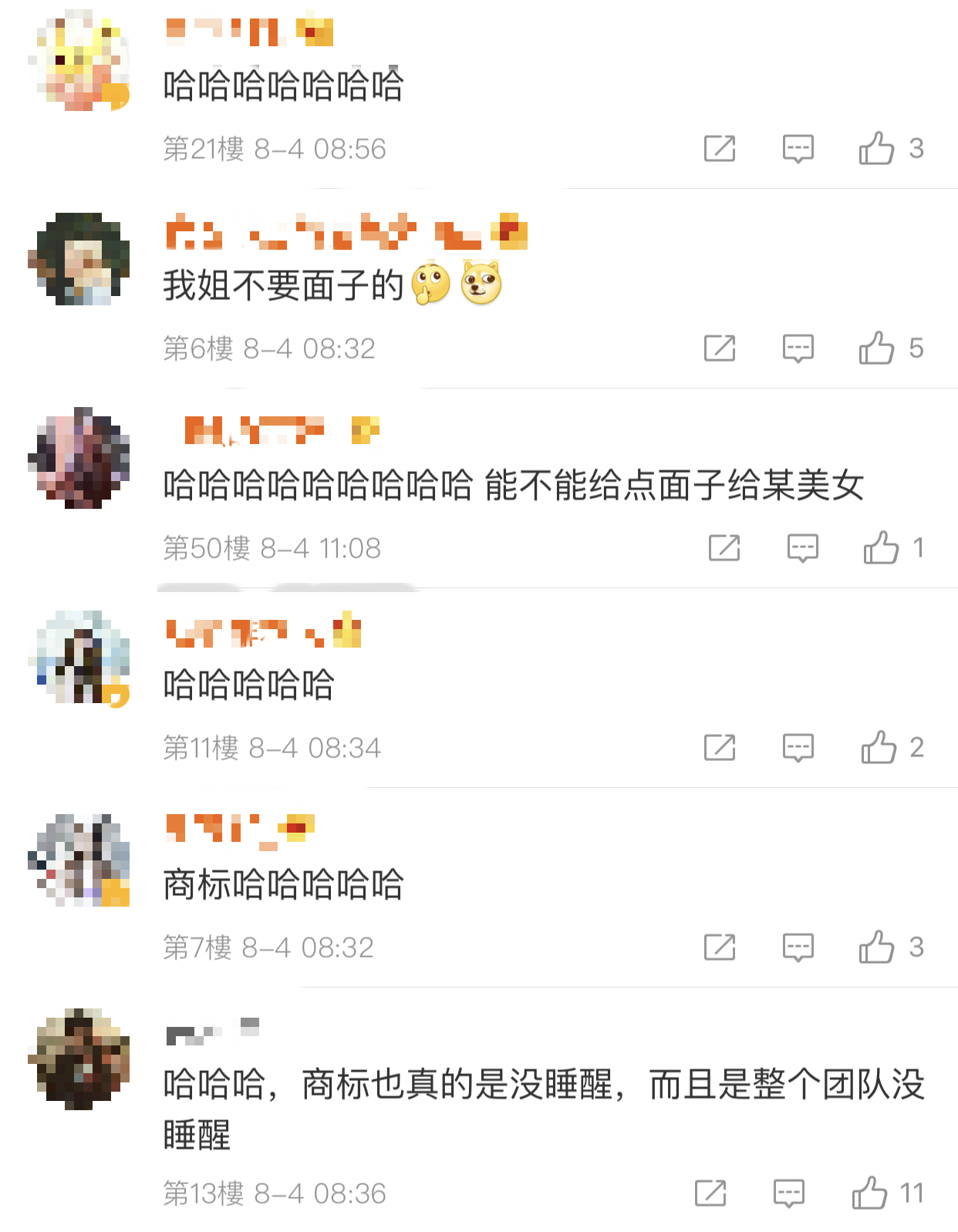
Task: Like the comment on 第50楼
Action: [881, 547]
